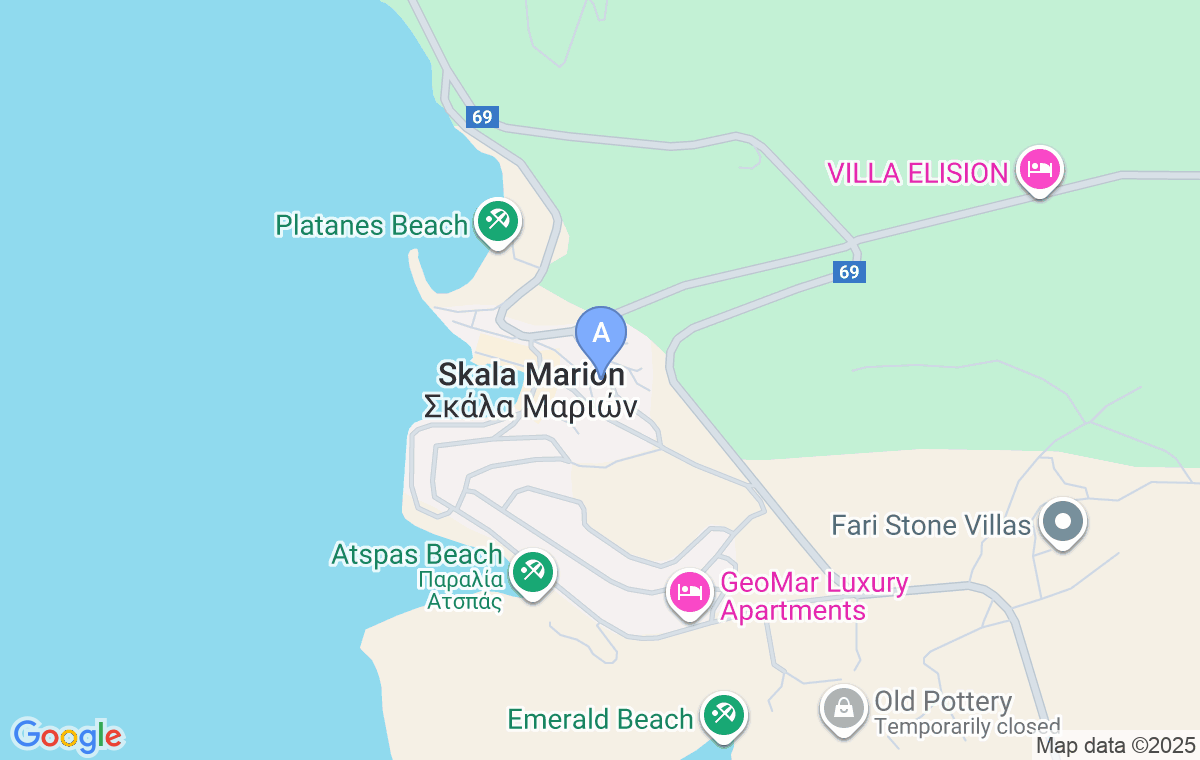This screenshot has height=760, width=1200.
Task: Select the Old Pottery marker
Action: (844, 708)
